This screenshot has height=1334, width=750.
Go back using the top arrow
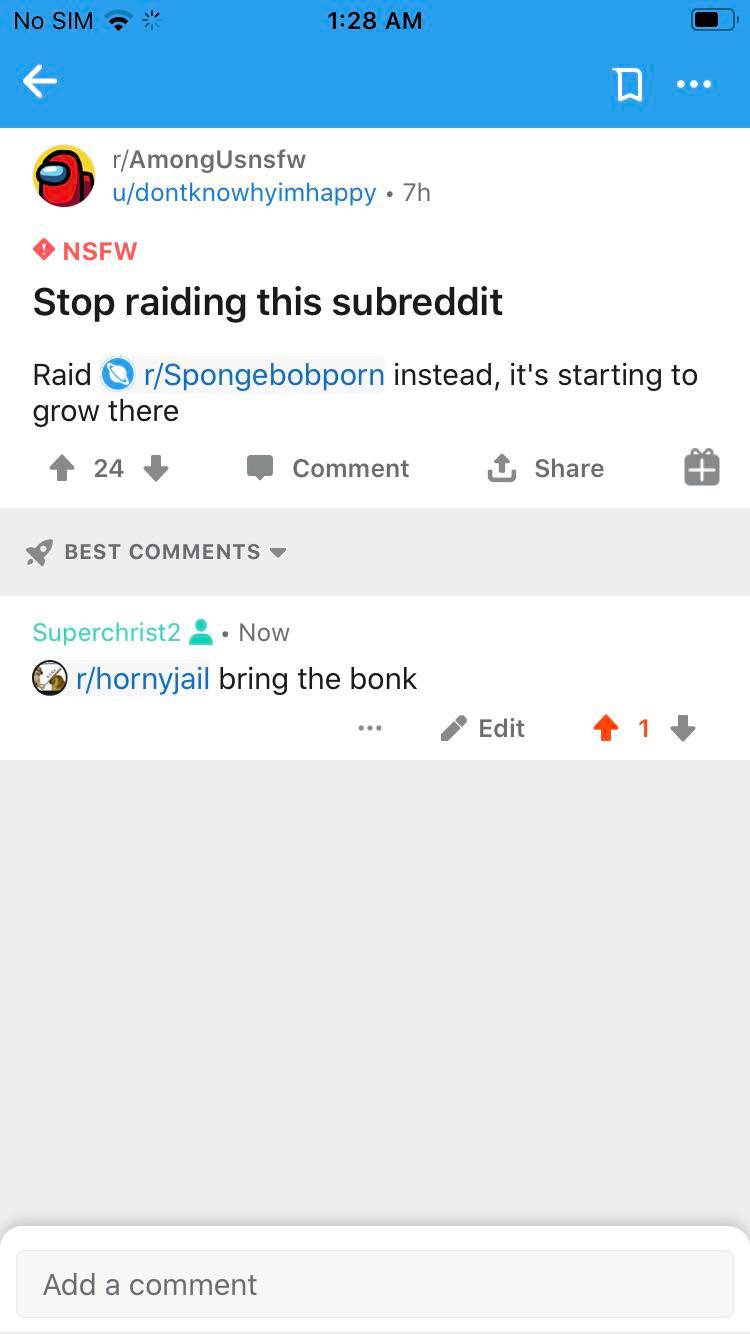coord(40,82)
